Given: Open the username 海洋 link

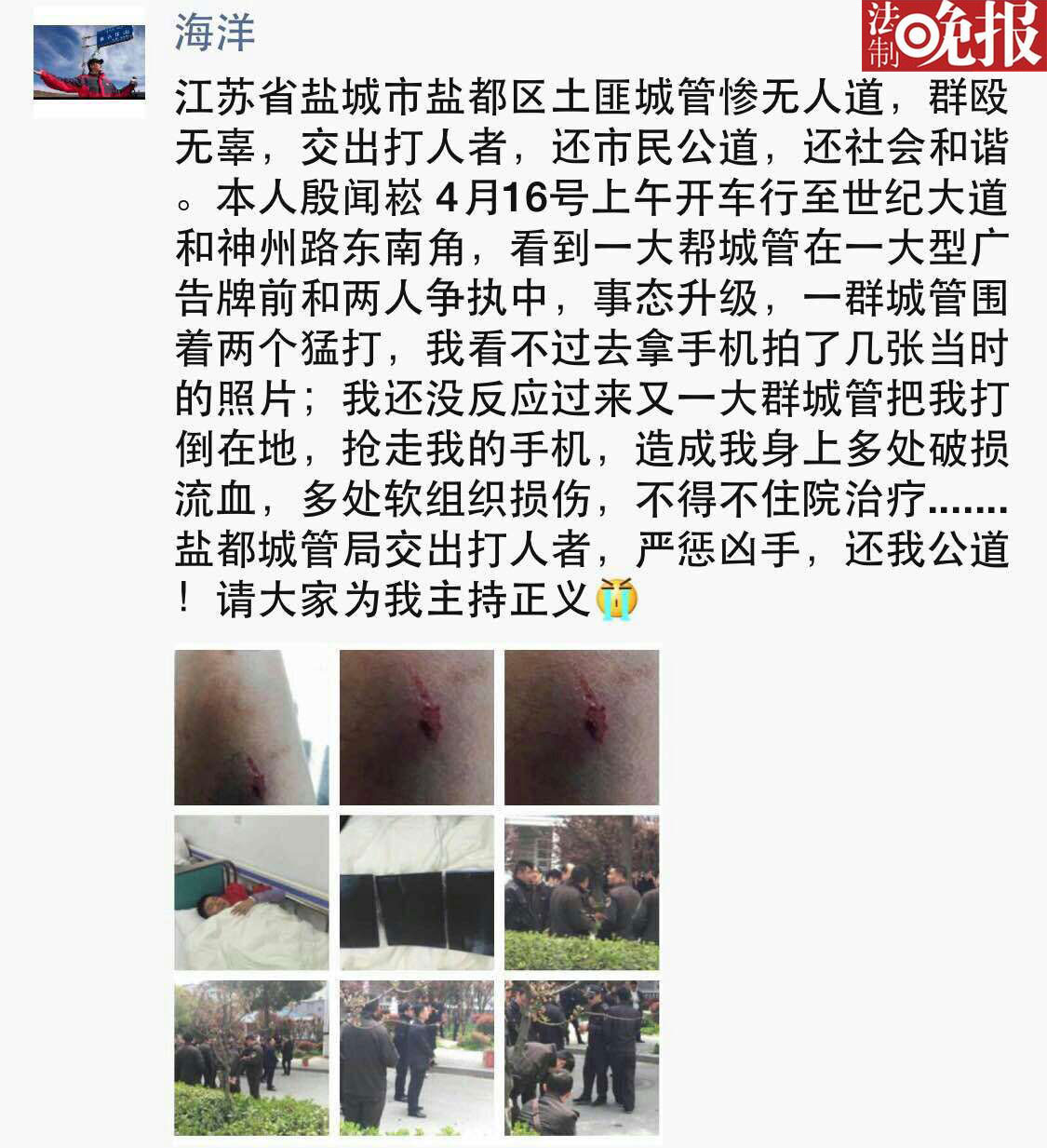Looking at the screenshot, I should pyautogui.click(x=215, y=34).
